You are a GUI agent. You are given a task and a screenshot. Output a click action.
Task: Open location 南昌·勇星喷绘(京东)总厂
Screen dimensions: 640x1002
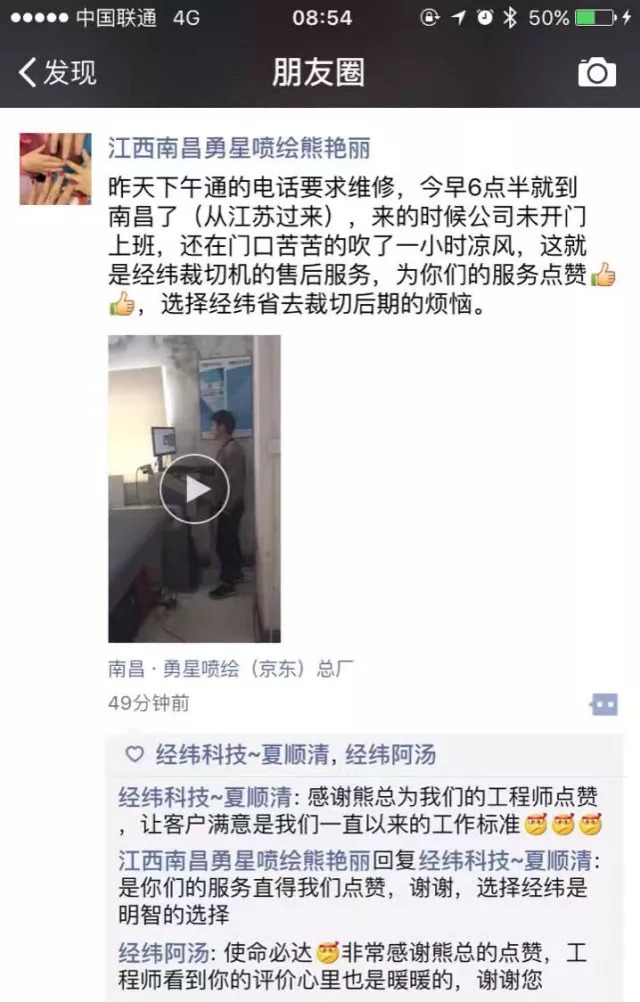(231, 668)
